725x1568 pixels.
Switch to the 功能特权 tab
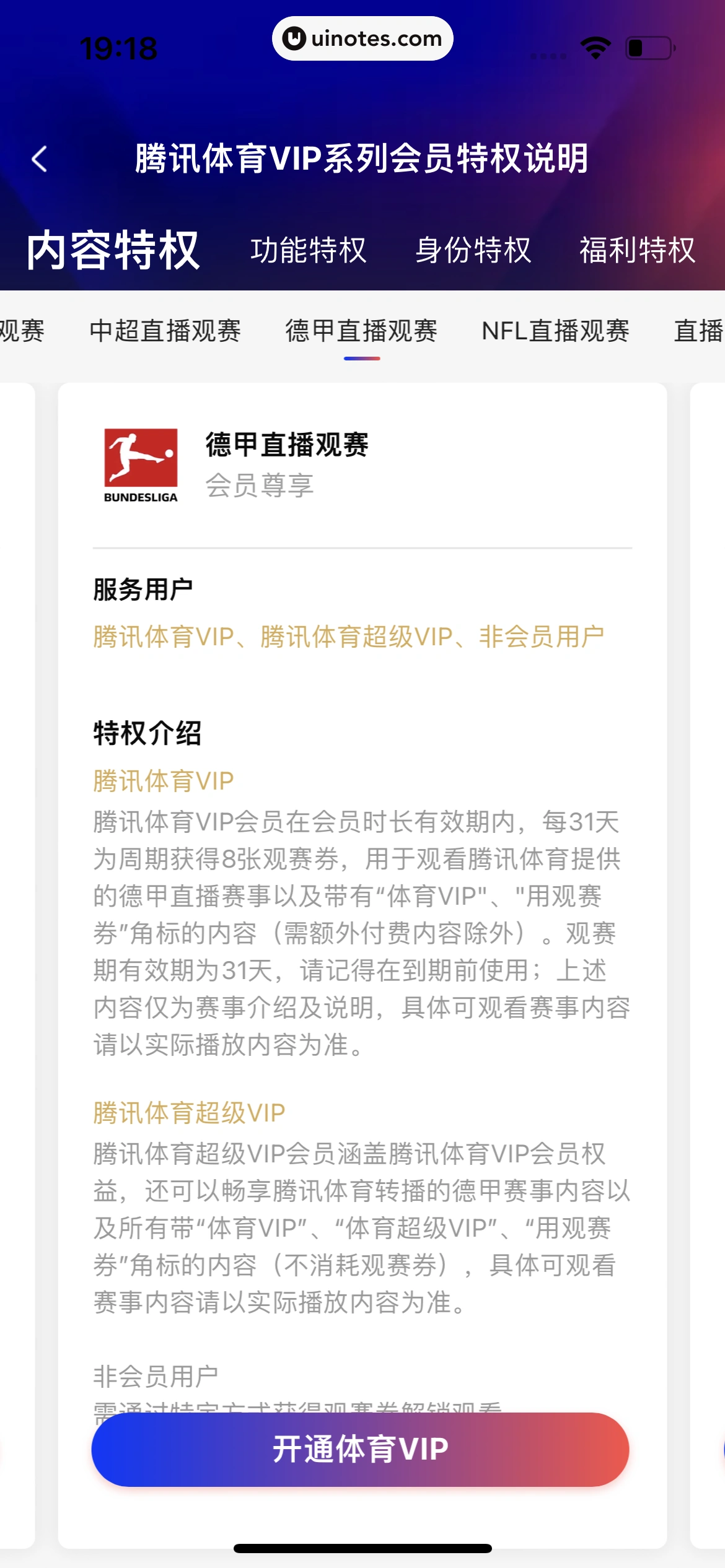(308, 251)
